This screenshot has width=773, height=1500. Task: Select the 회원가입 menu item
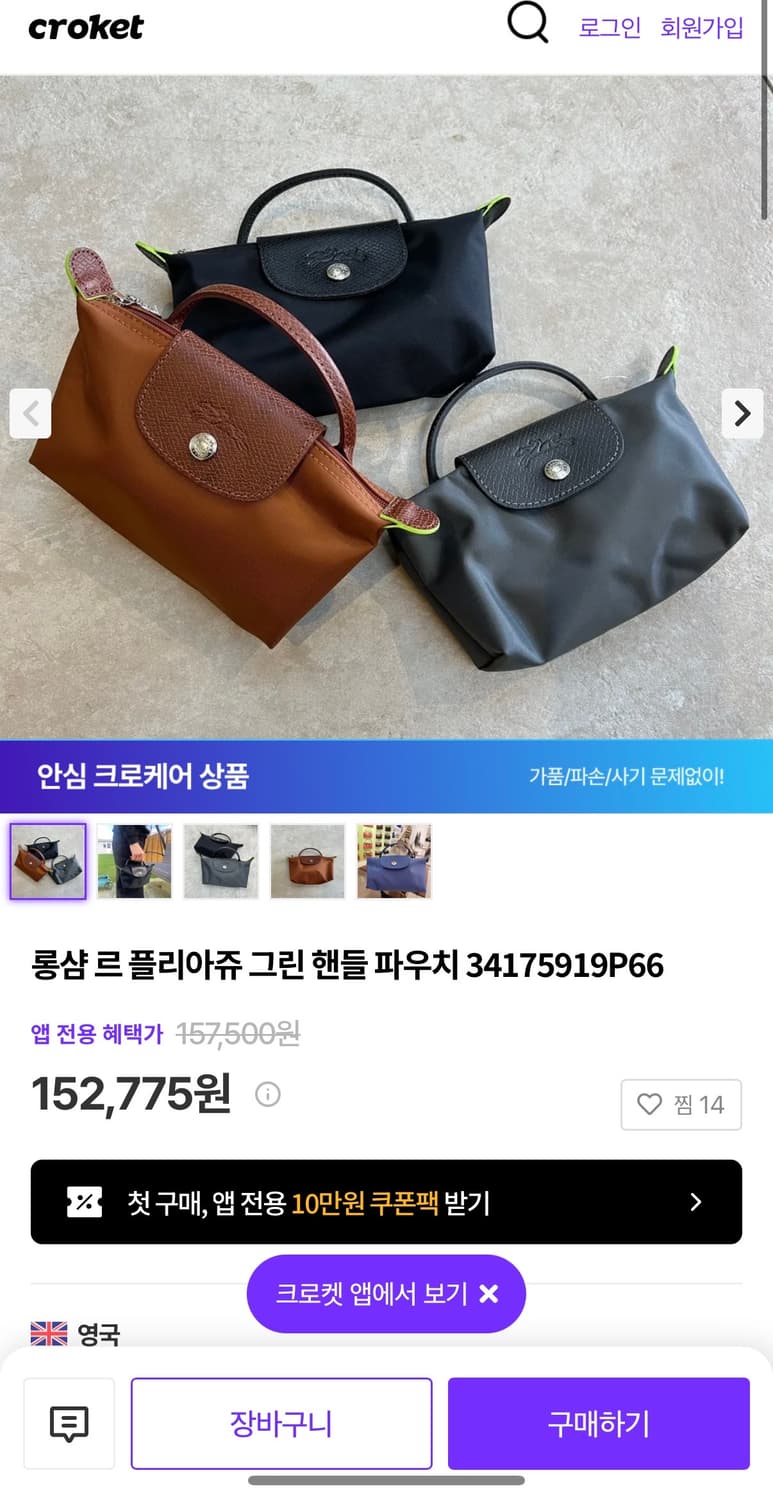(702, 24)
